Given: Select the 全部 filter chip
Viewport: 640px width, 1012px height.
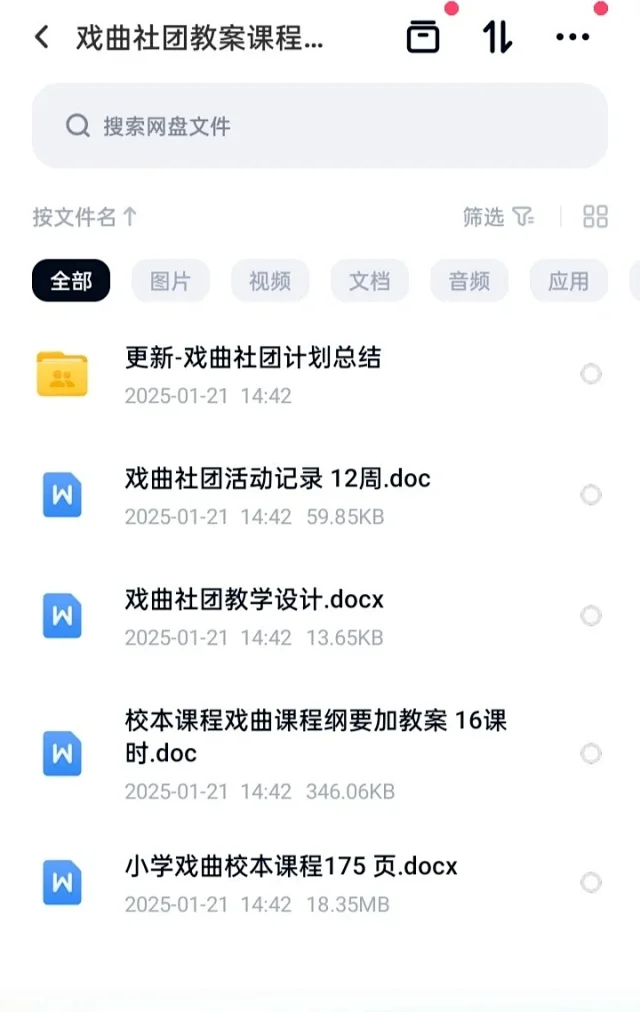Looking at the screenshot, I should tap(71, 281).
